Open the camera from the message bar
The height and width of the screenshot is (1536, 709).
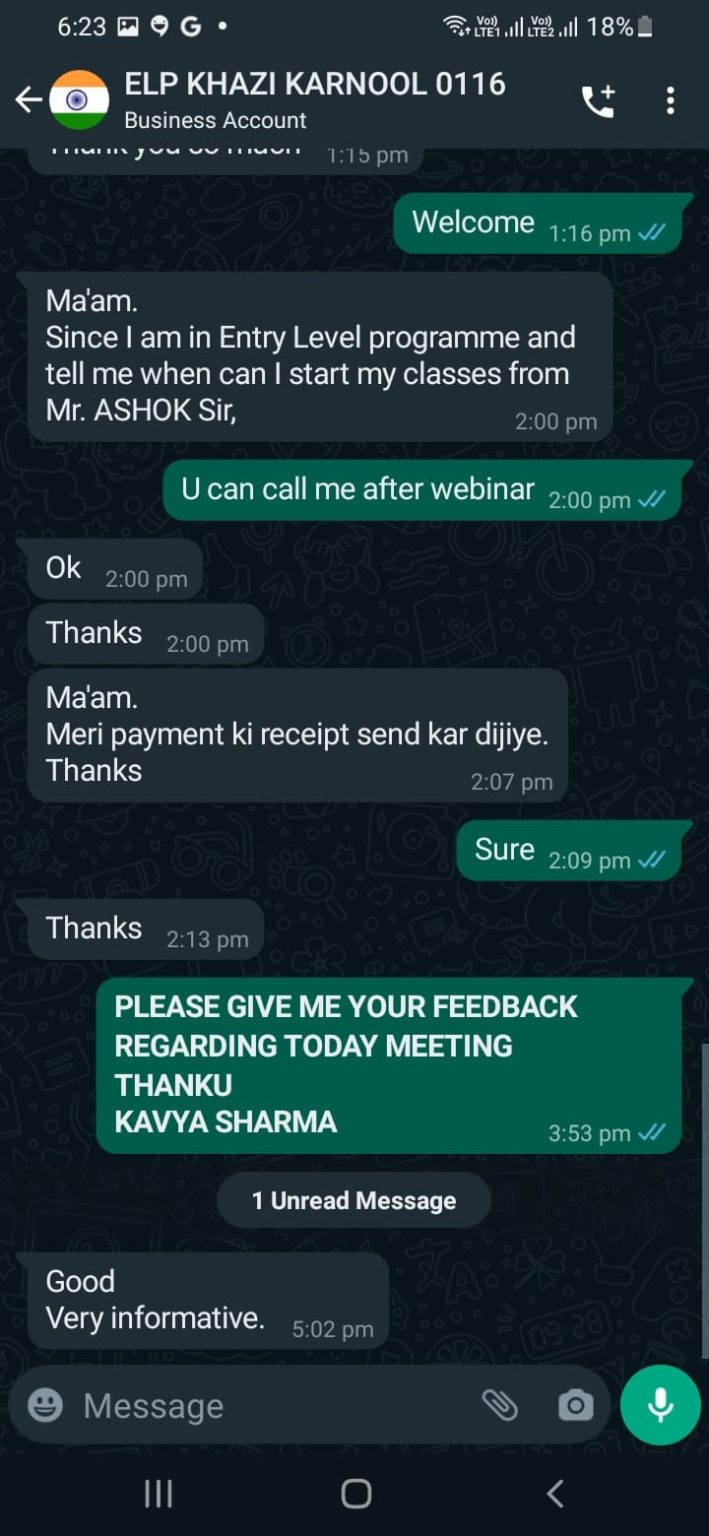click(575, 1405)
